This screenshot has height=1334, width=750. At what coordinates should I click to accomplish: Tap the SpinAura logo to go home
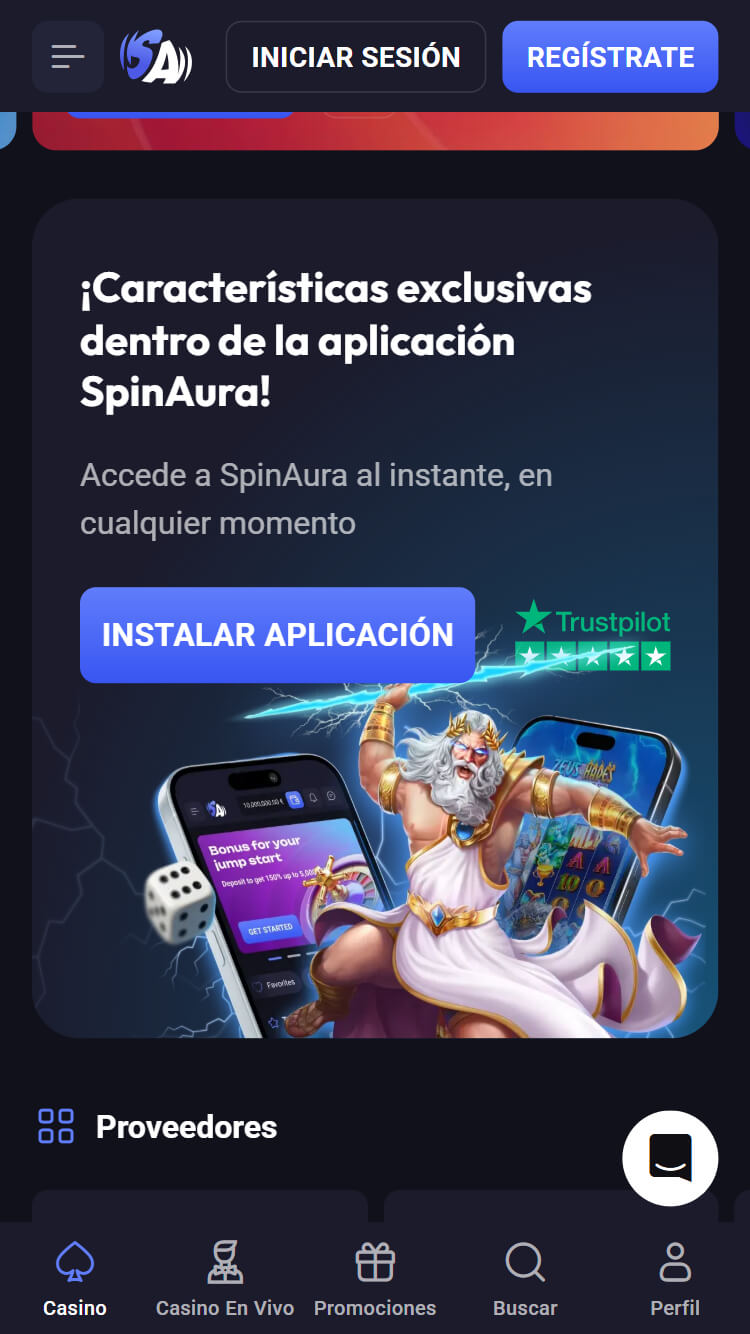coord(156,57)
